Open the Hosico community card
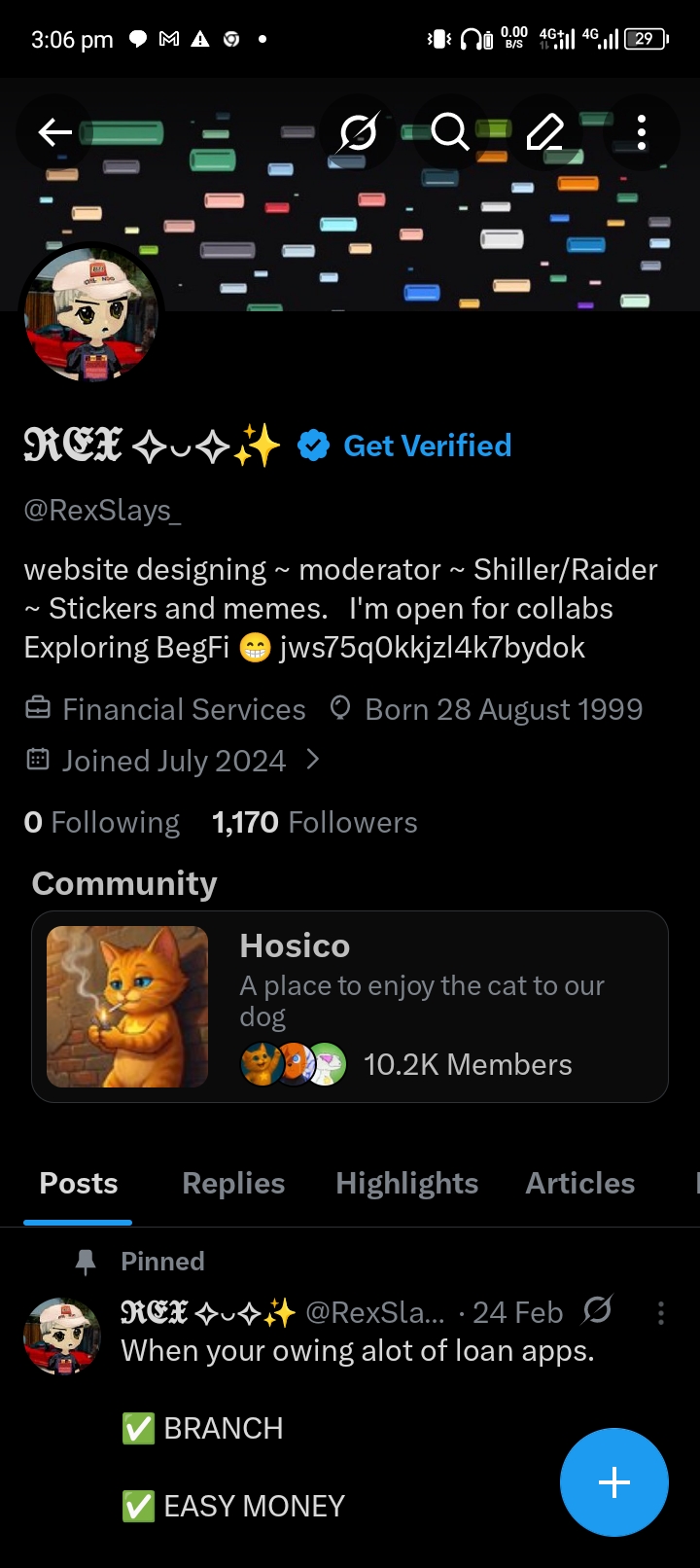 pos(350,1006)
